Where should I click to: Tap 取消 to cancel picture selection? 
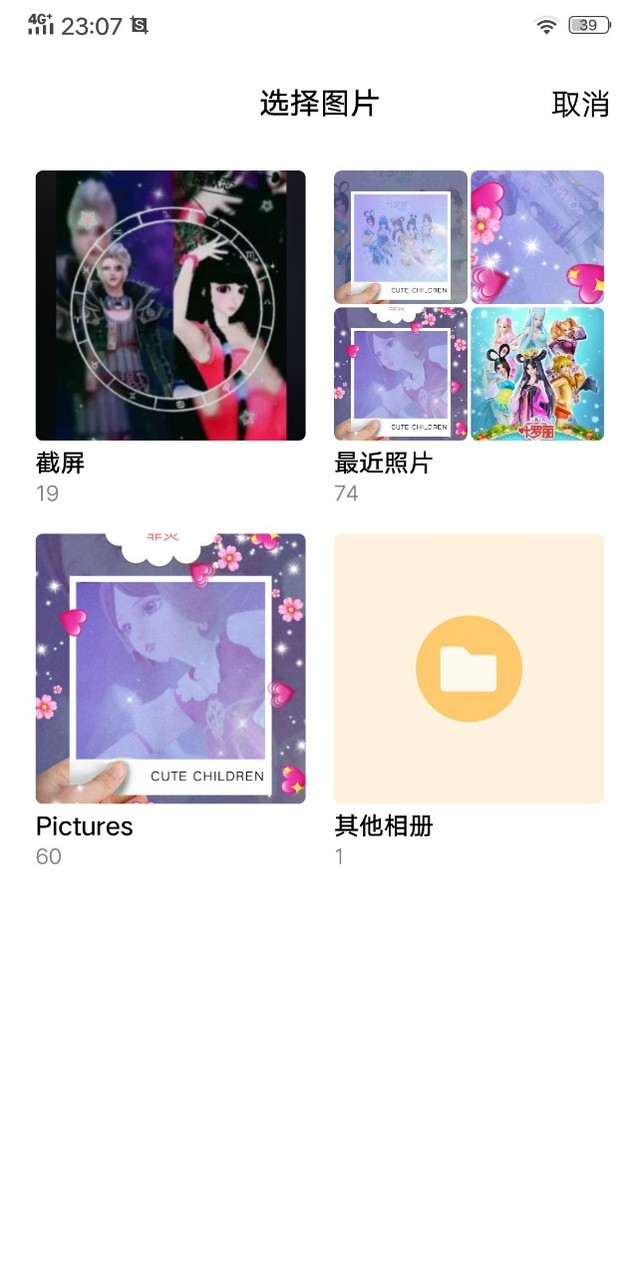[580, 104]
